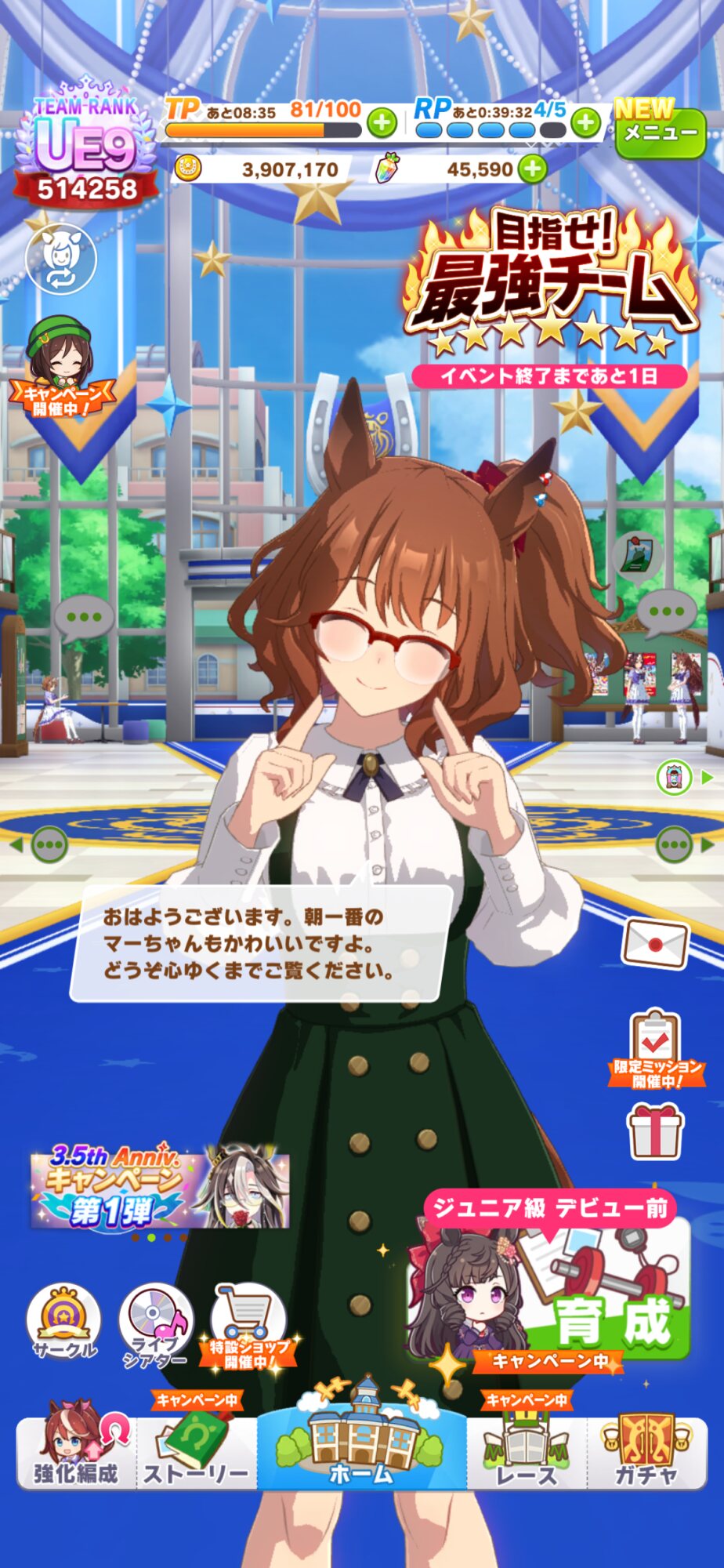Add more carrot jewels with plus button
This screenshot has width=724, height=1568.
pos(532,169)
